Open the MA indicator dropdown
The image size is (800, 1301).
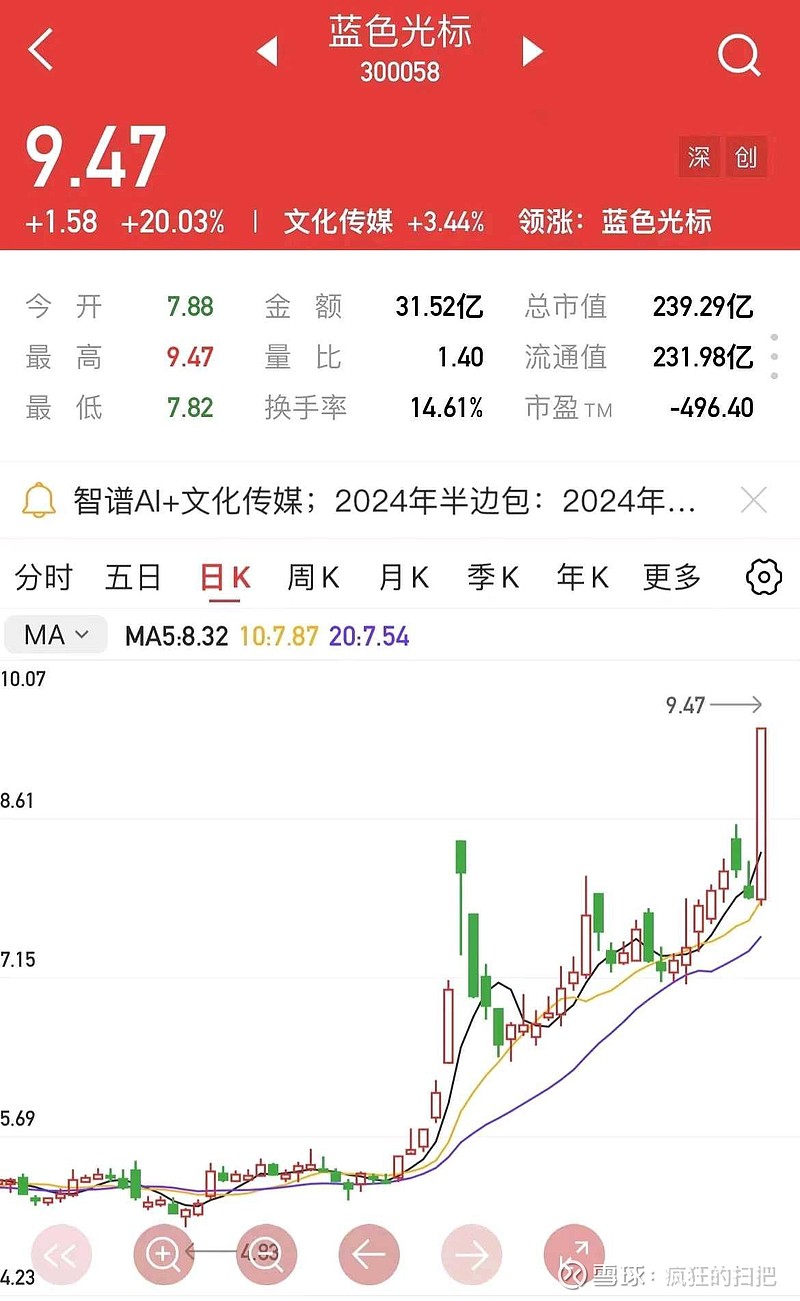click(55, 635)
